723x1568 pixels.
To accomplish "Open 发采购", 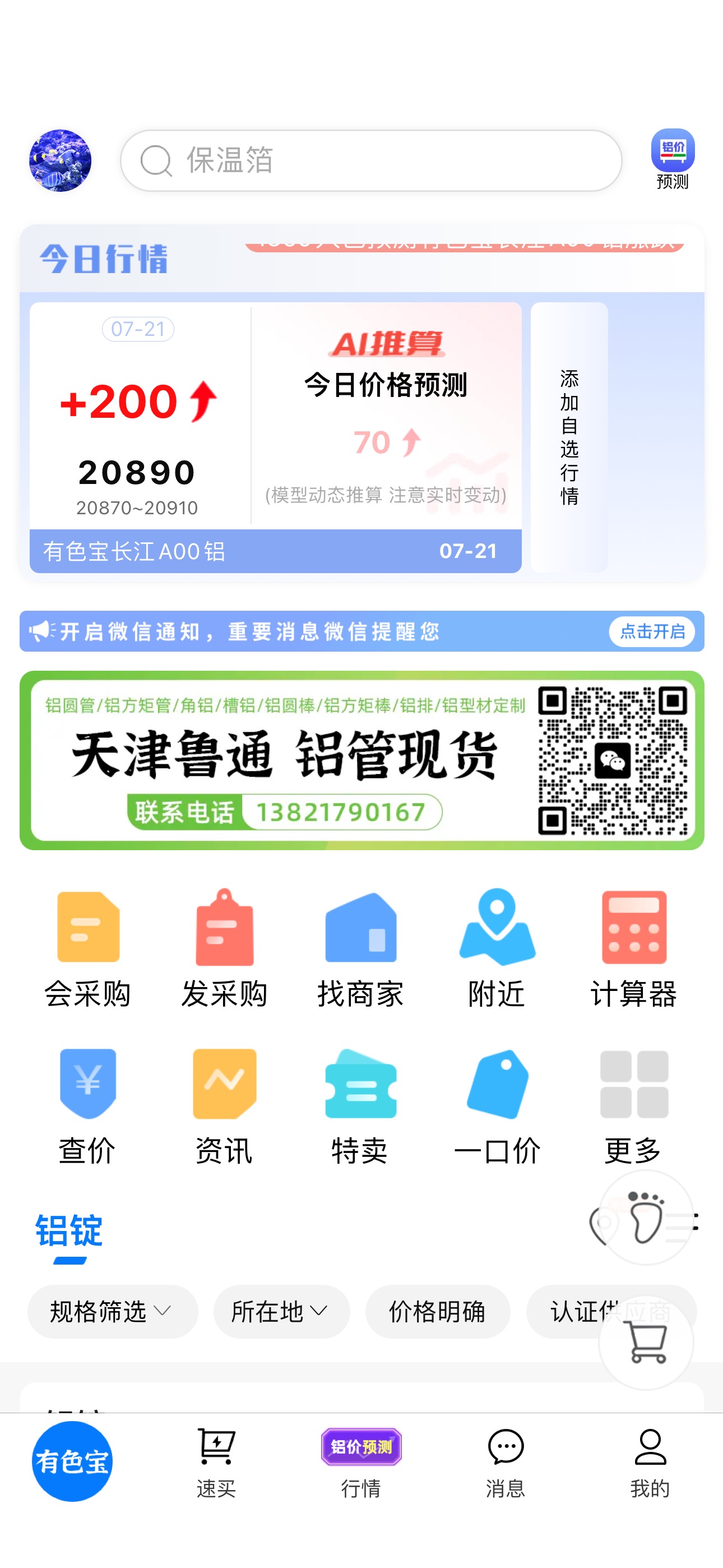I will pyautogui.click(x=224, y=948).
